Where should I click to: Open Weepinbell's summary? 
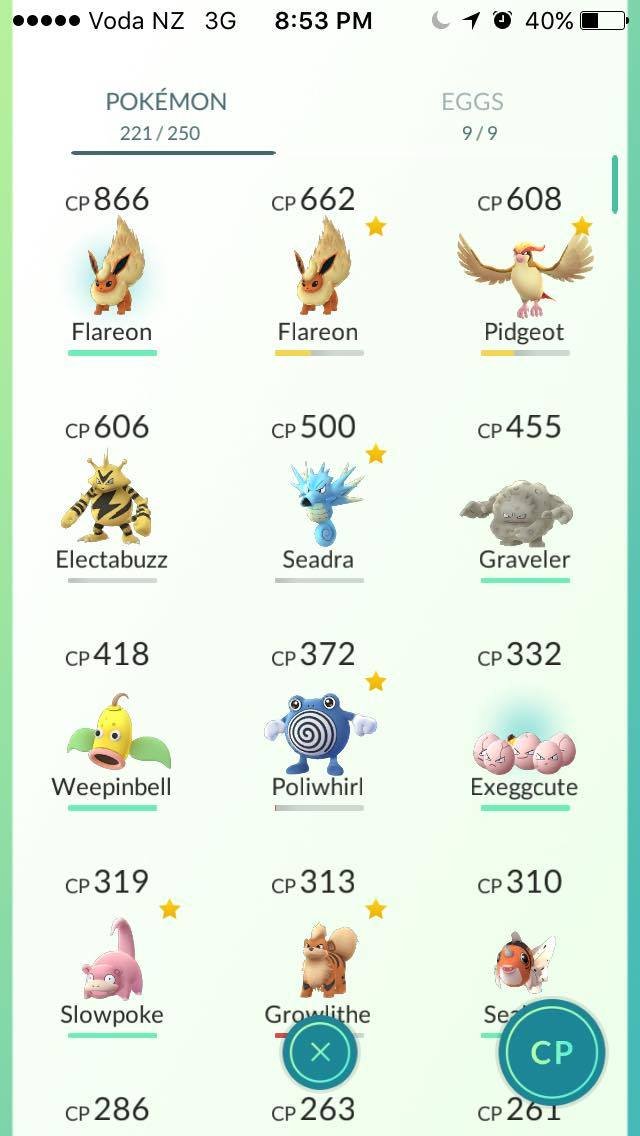coord(112,727)
